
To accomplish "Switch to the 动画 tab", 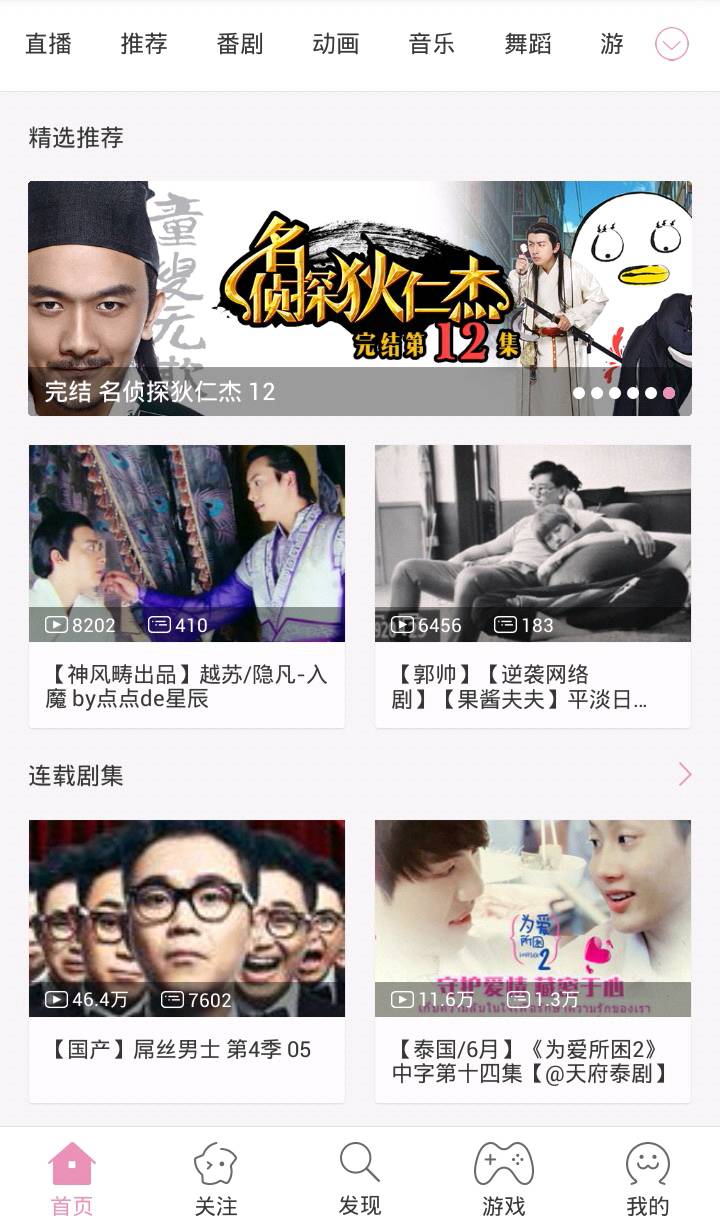I will [x=336, y=44].
